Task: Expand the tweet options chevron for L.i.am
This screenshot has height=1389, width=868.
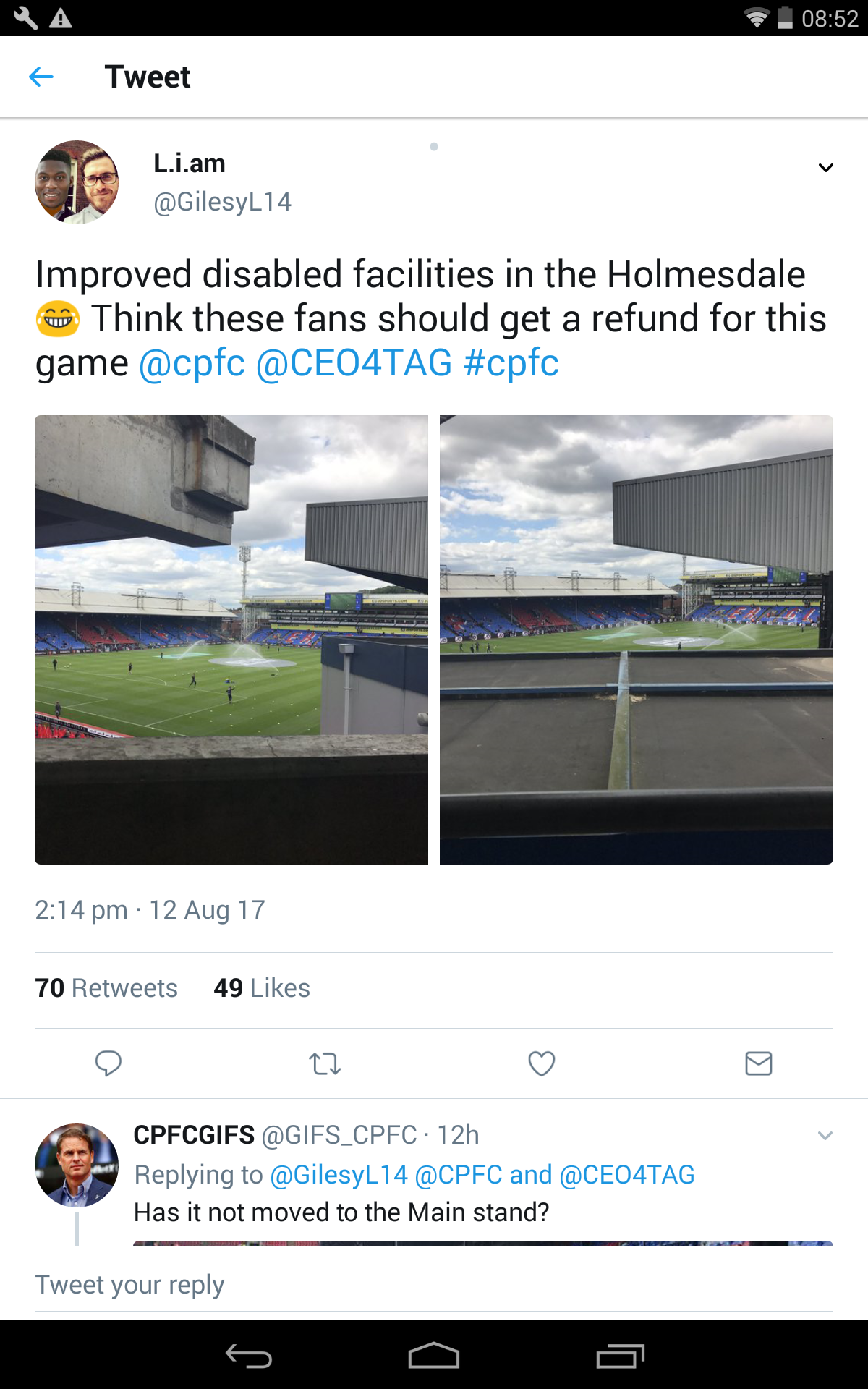Action: [825, 168]
